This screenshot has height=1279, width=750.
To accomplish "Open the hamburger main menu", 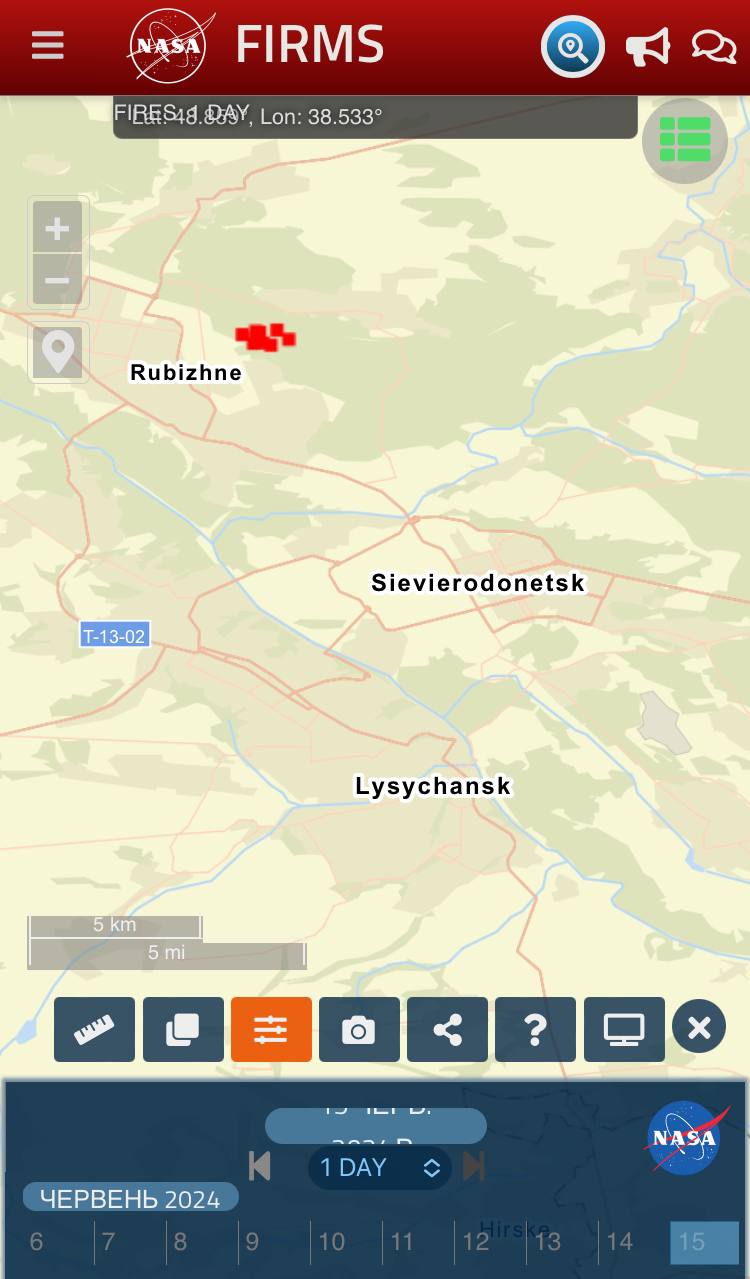I will (x=47, y=46).
